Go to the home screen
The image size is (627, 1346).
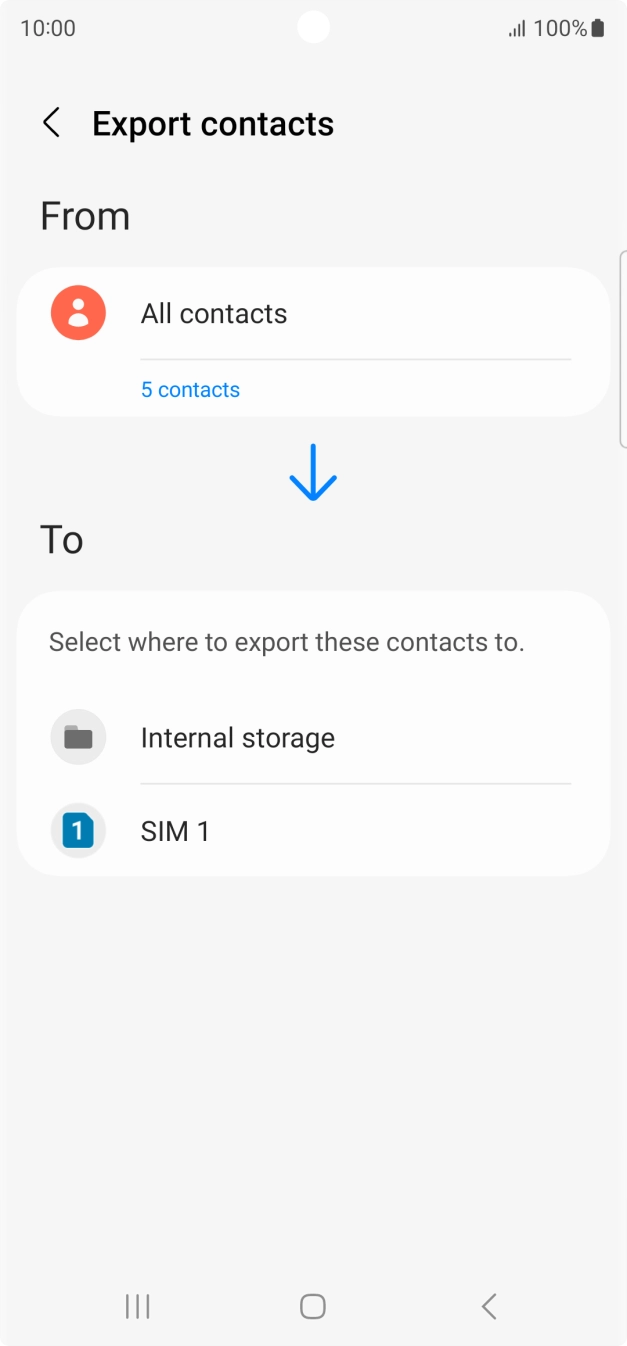313,1306
